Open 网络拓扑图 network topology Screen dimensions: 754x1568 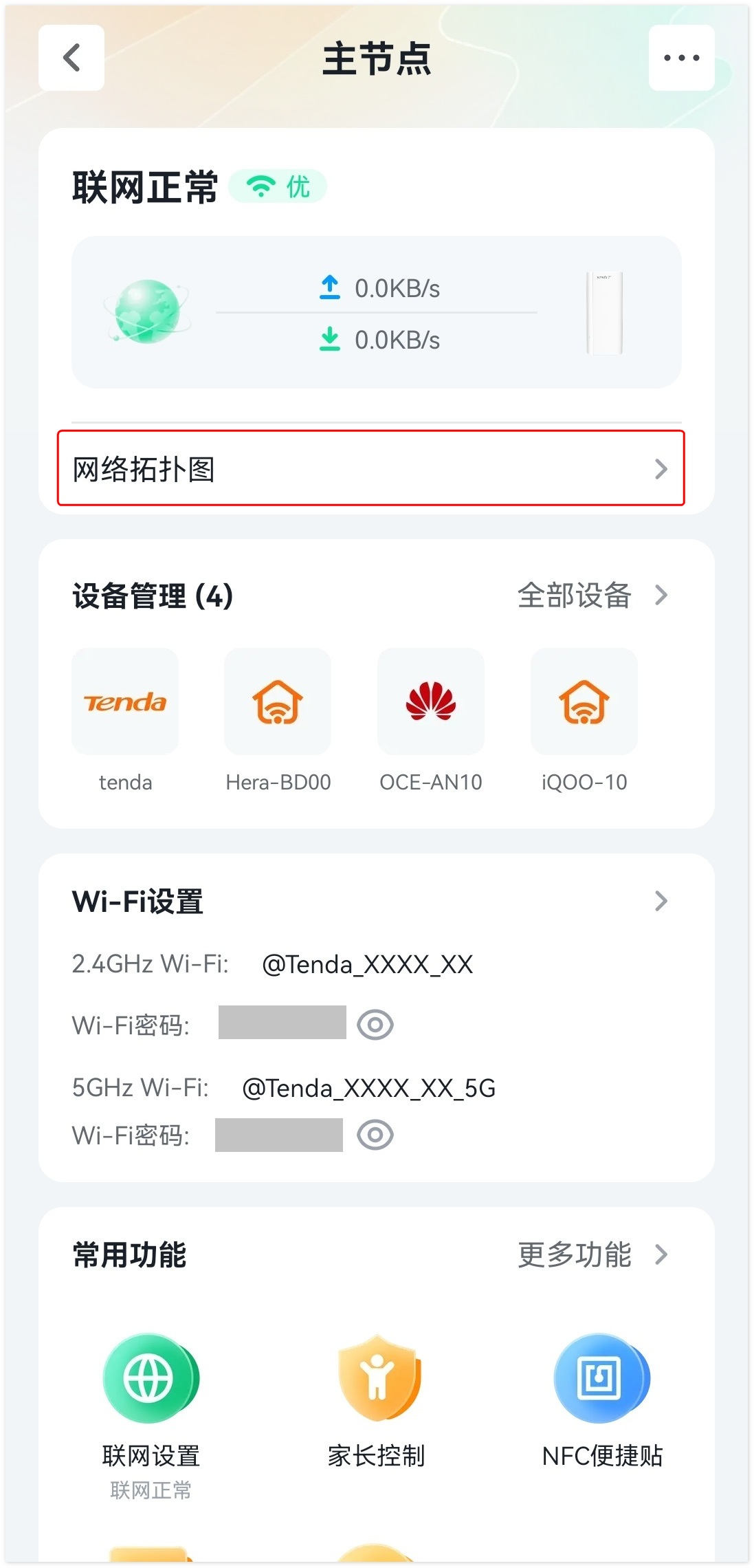(x=371, y=468)
